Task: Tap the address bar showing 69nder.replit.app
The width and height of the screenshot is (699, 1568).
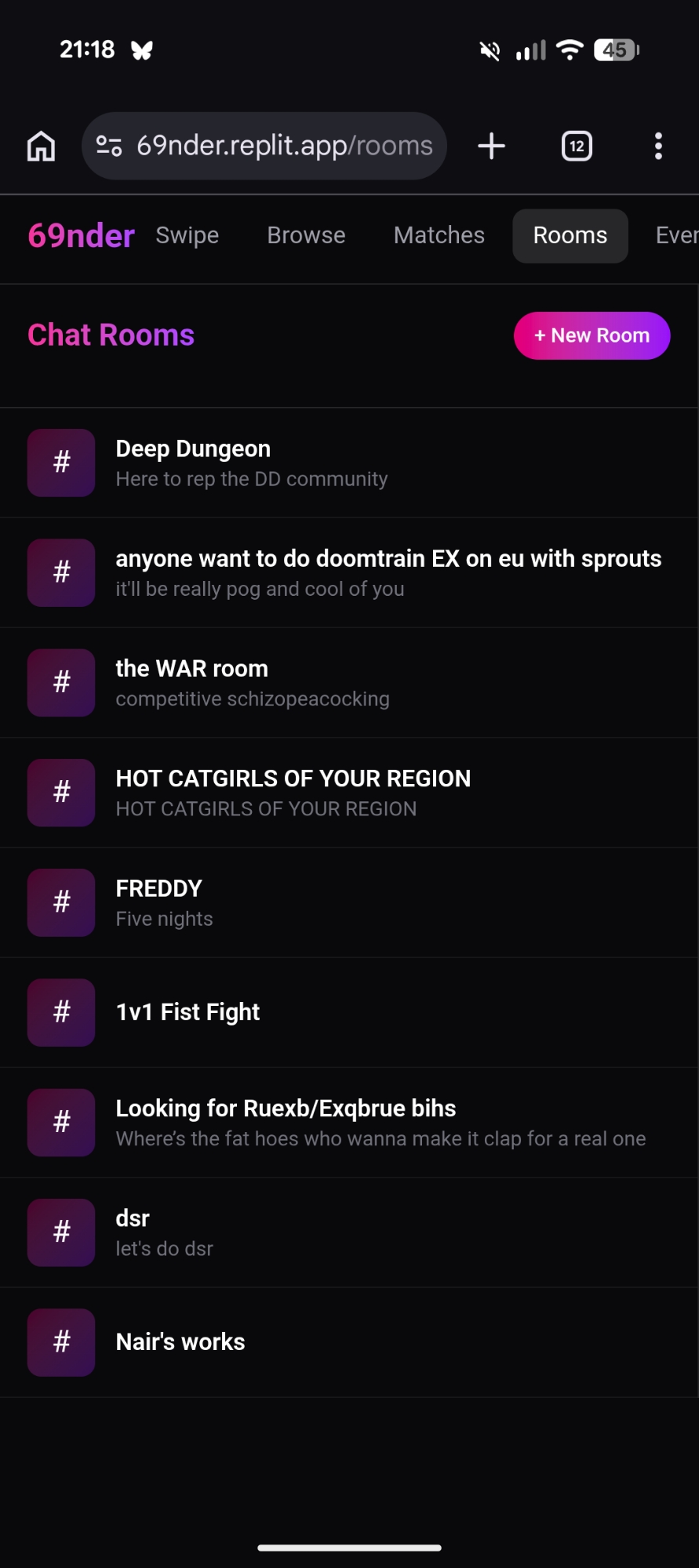Action: (264, 146)
